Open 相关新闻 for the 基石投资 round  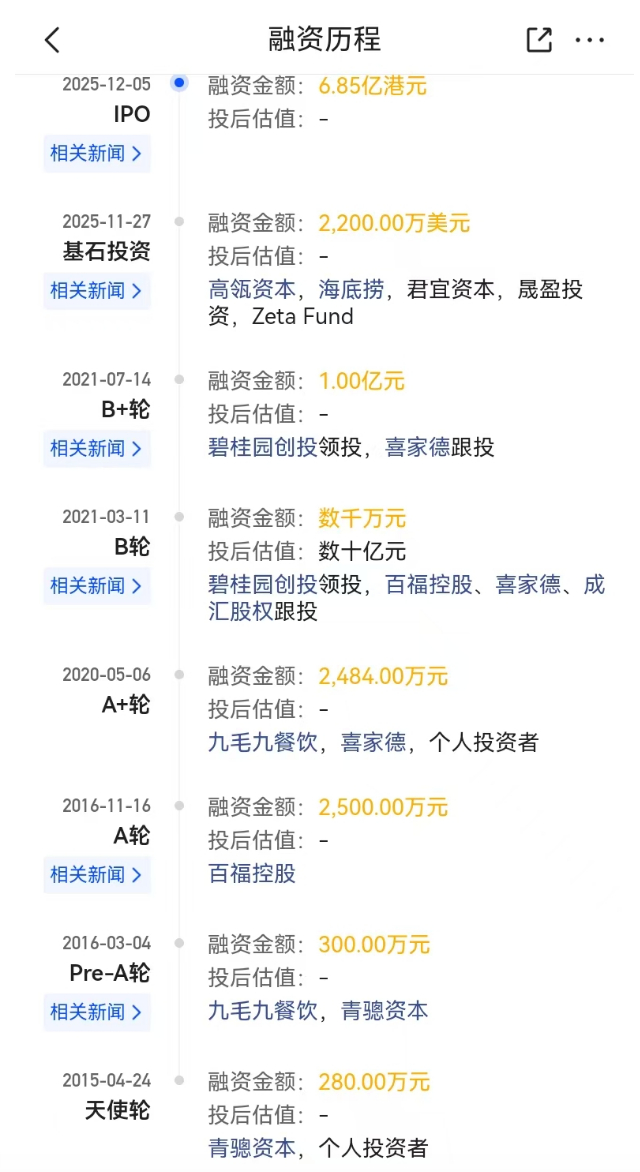click(96, 290)
